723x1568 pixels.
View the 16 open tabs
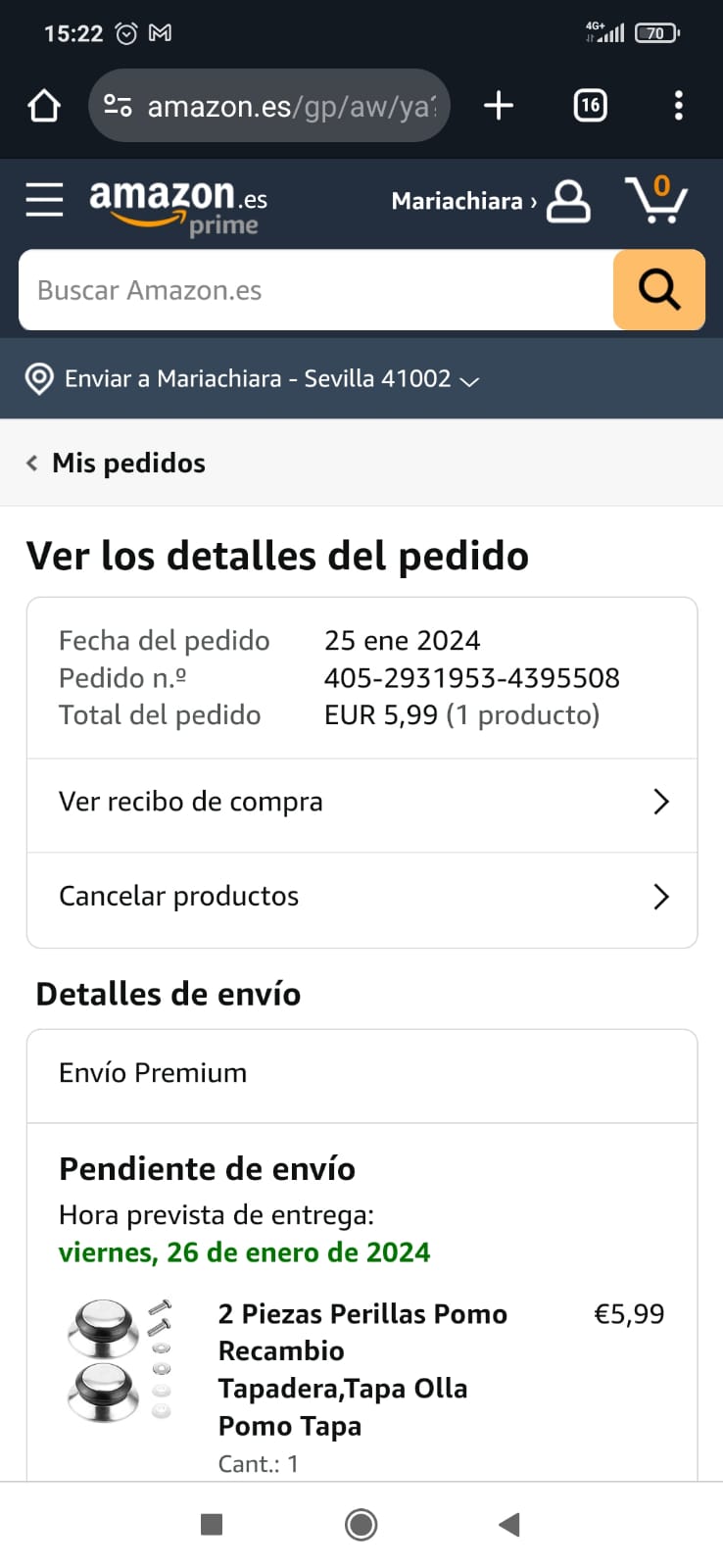coord(590,106)
